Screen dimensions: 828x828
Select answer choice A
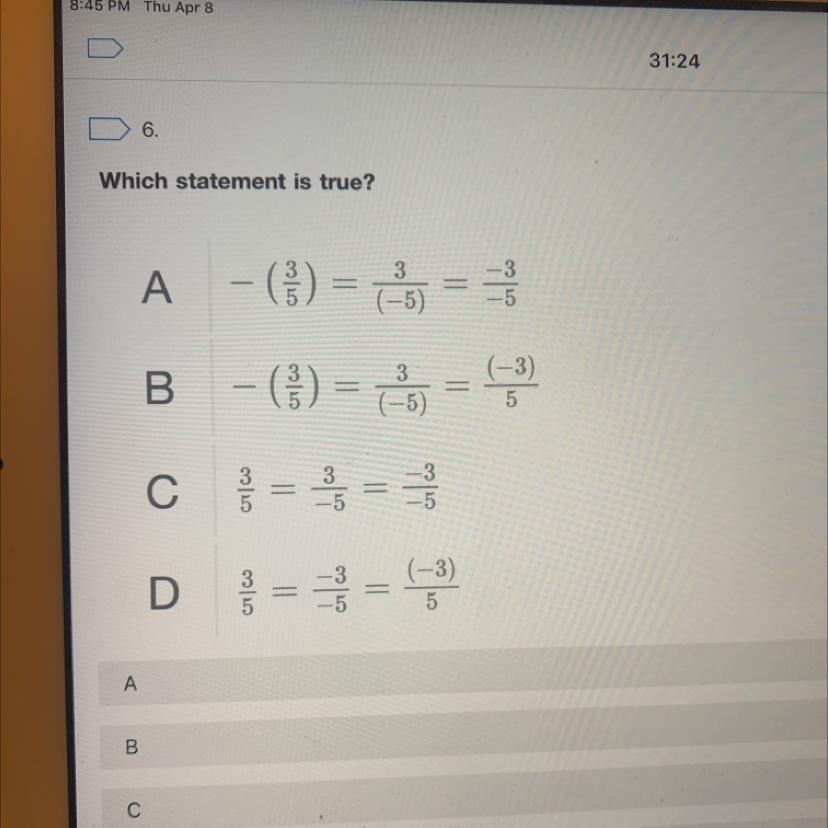pos(450,684)
